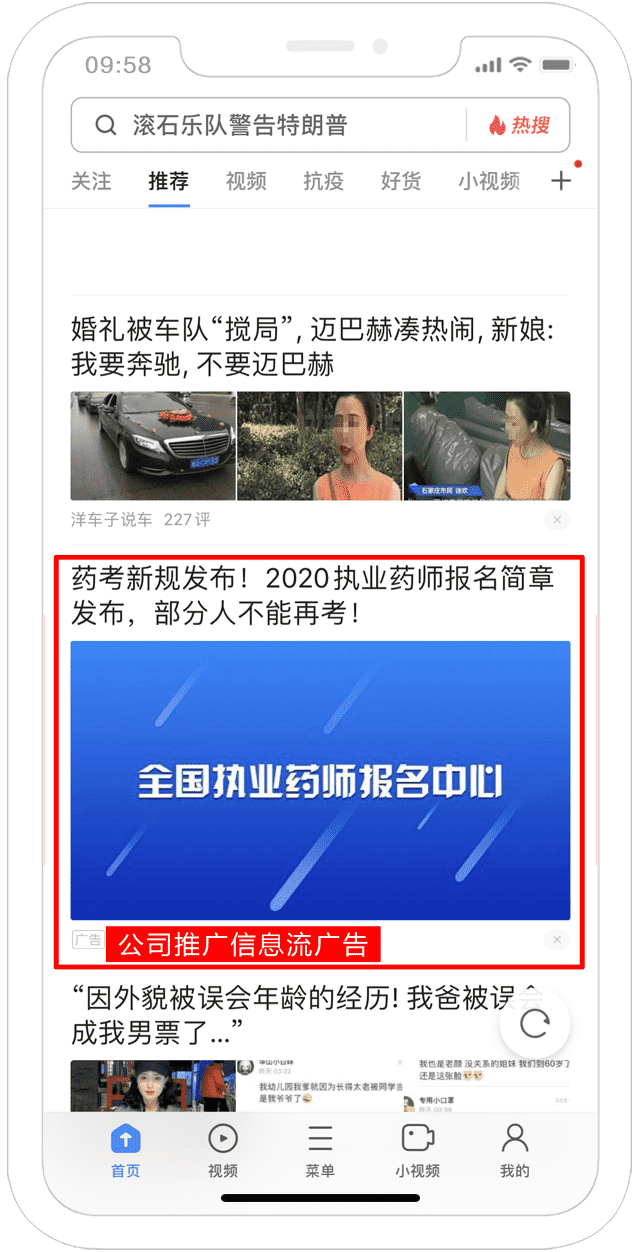Open the search box with 滚石乐队警告特朗普

click(x=270, y=125)
